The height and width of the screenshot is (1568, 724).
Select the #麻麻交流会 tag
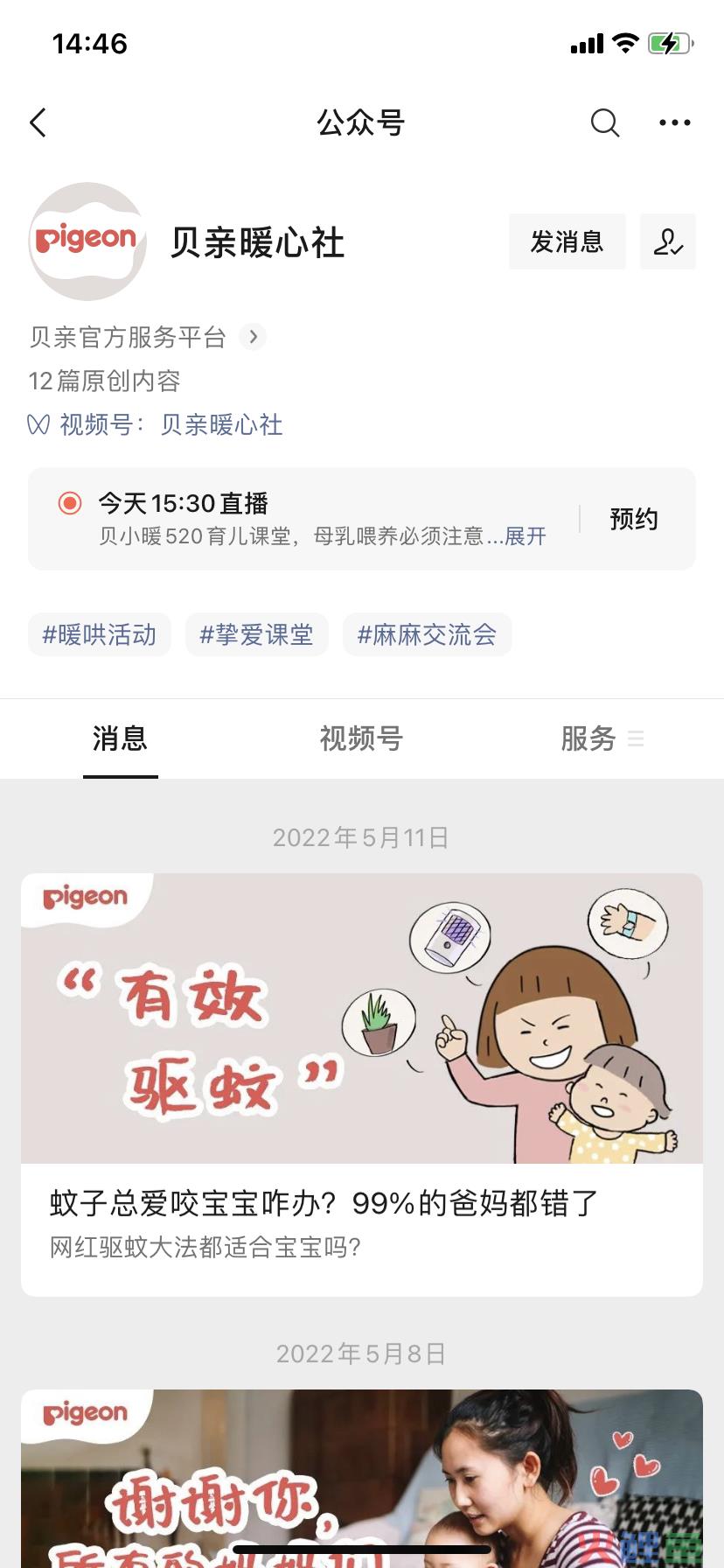[x=427, y=634]
